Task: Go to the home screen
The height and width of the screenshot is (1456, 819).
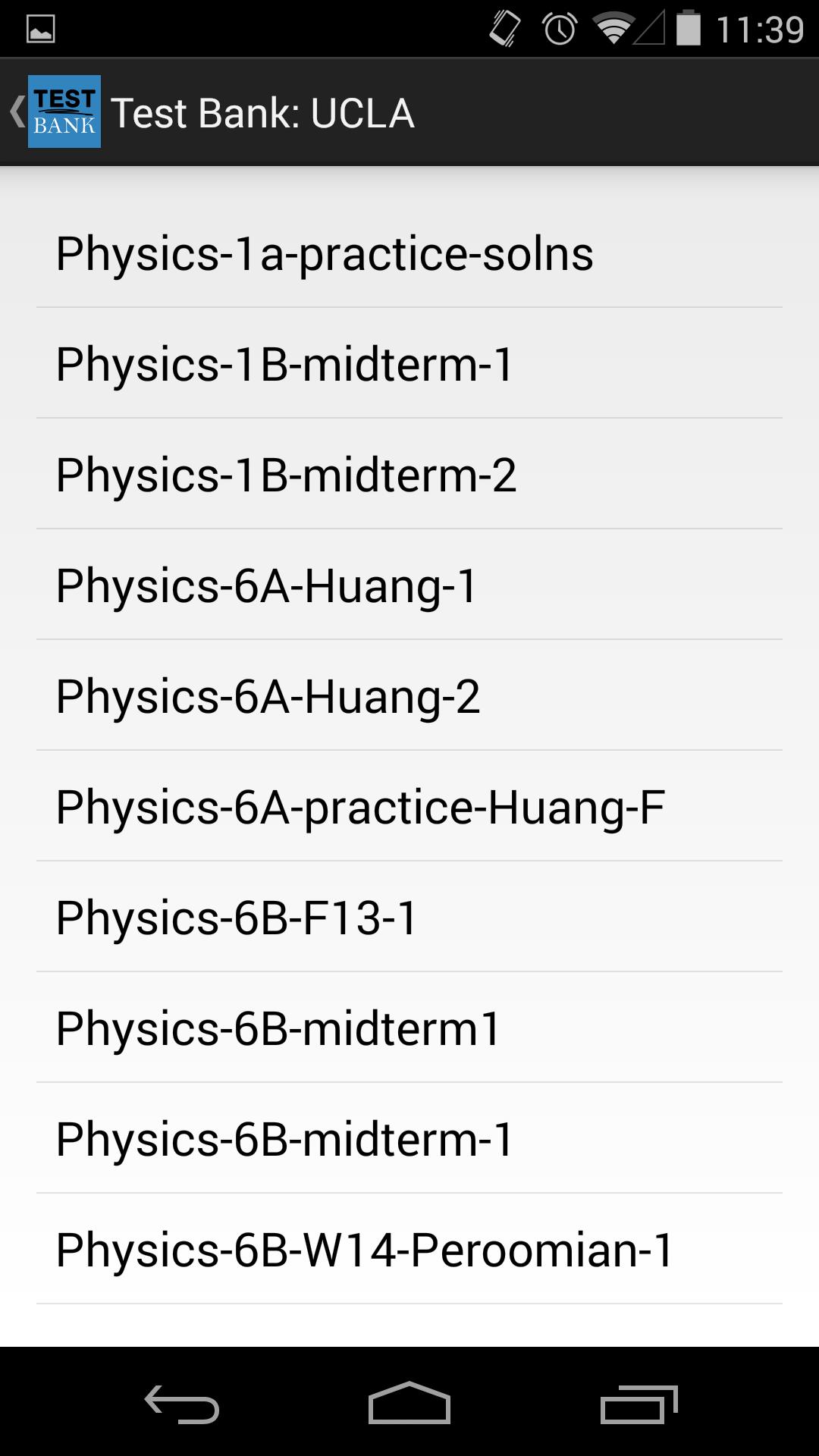Action: [x=409, y=1404]
